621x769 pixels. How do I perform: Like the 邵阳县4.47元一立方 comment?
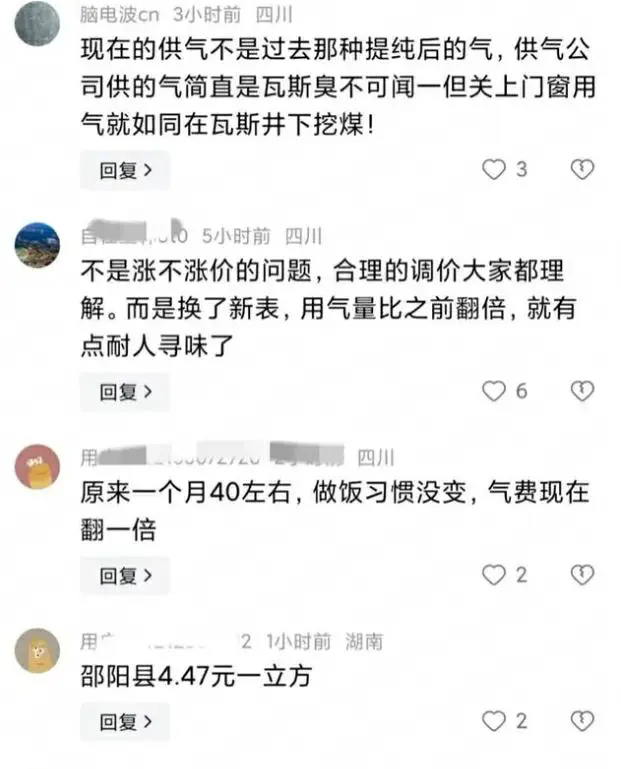click(494, 721)
